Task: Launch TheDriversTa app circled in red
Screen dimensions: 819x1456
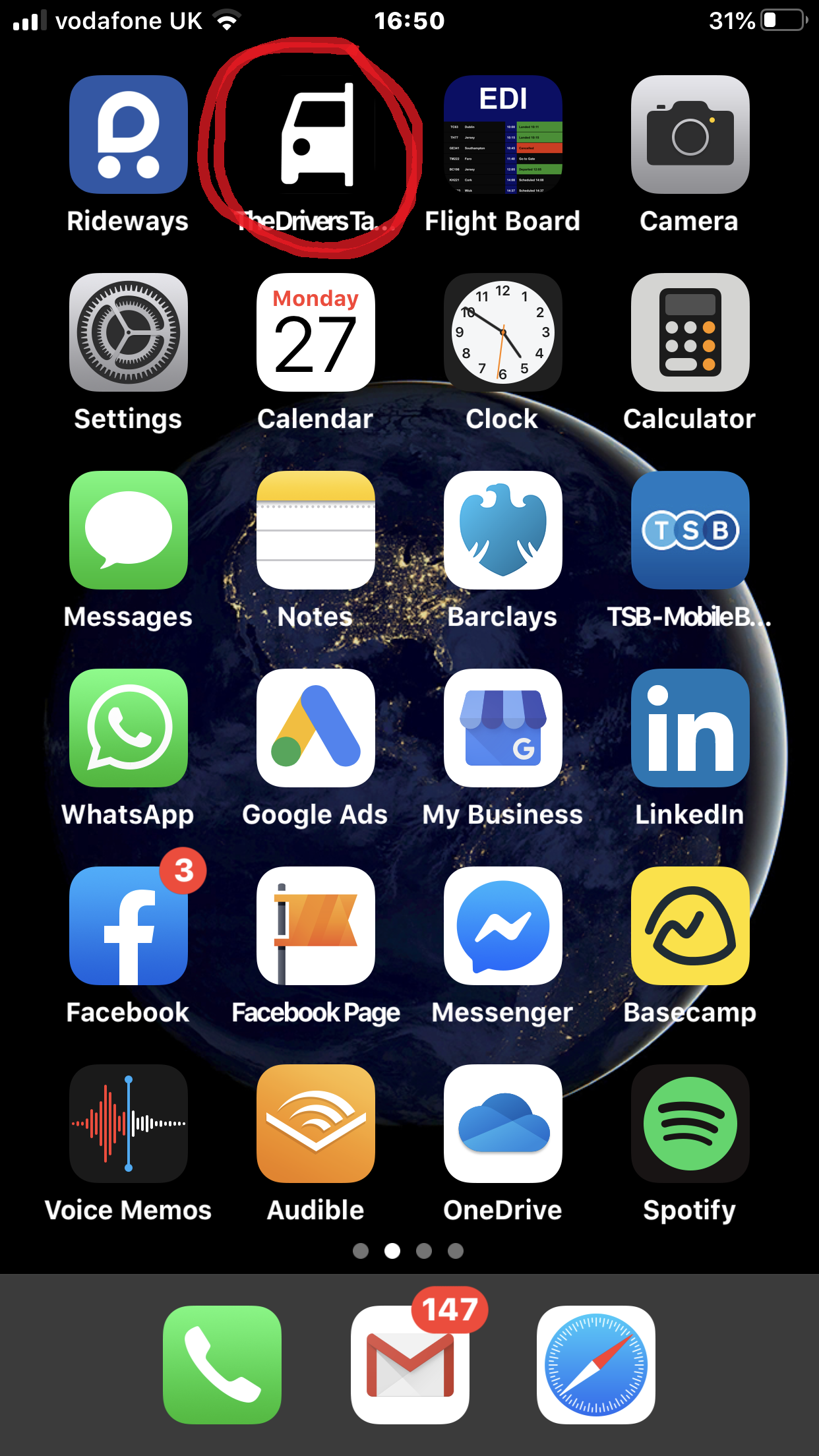Action: coord(316,135)
